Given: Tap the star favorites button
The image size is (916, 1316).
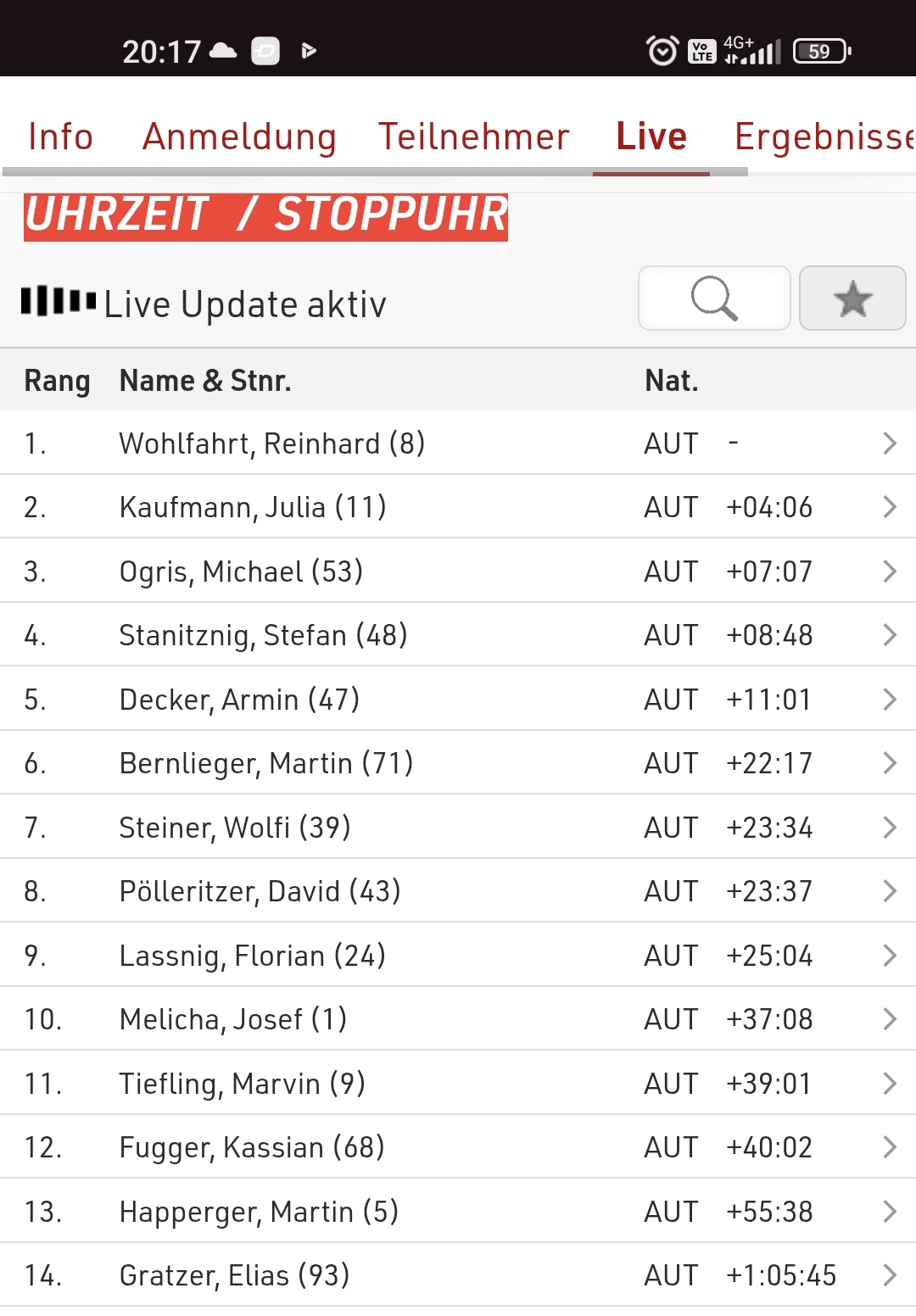Looking at the screenshot, I should click(x=852, y=298).
